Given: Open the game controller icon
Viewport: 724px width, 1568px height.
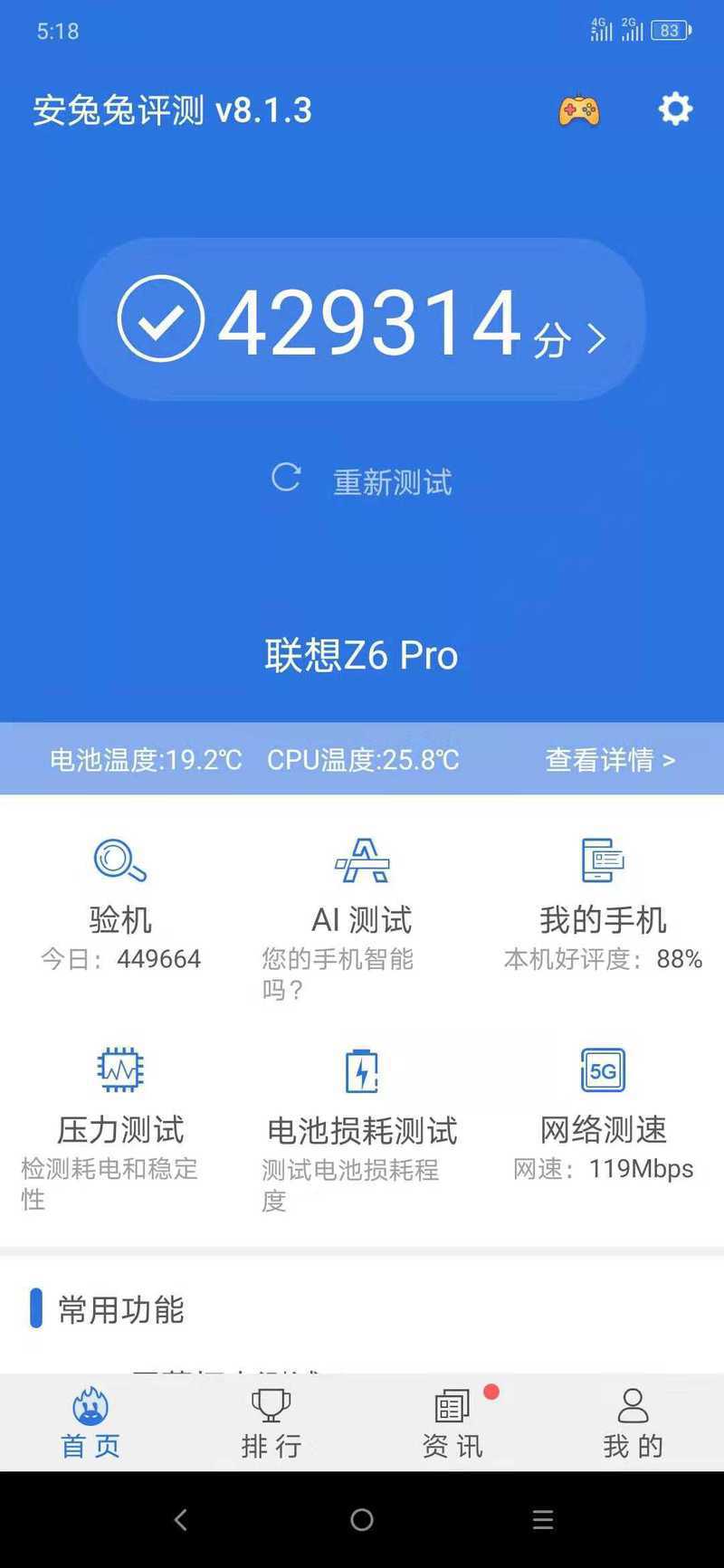Looking at the screenshot, I should coord(578,110).
